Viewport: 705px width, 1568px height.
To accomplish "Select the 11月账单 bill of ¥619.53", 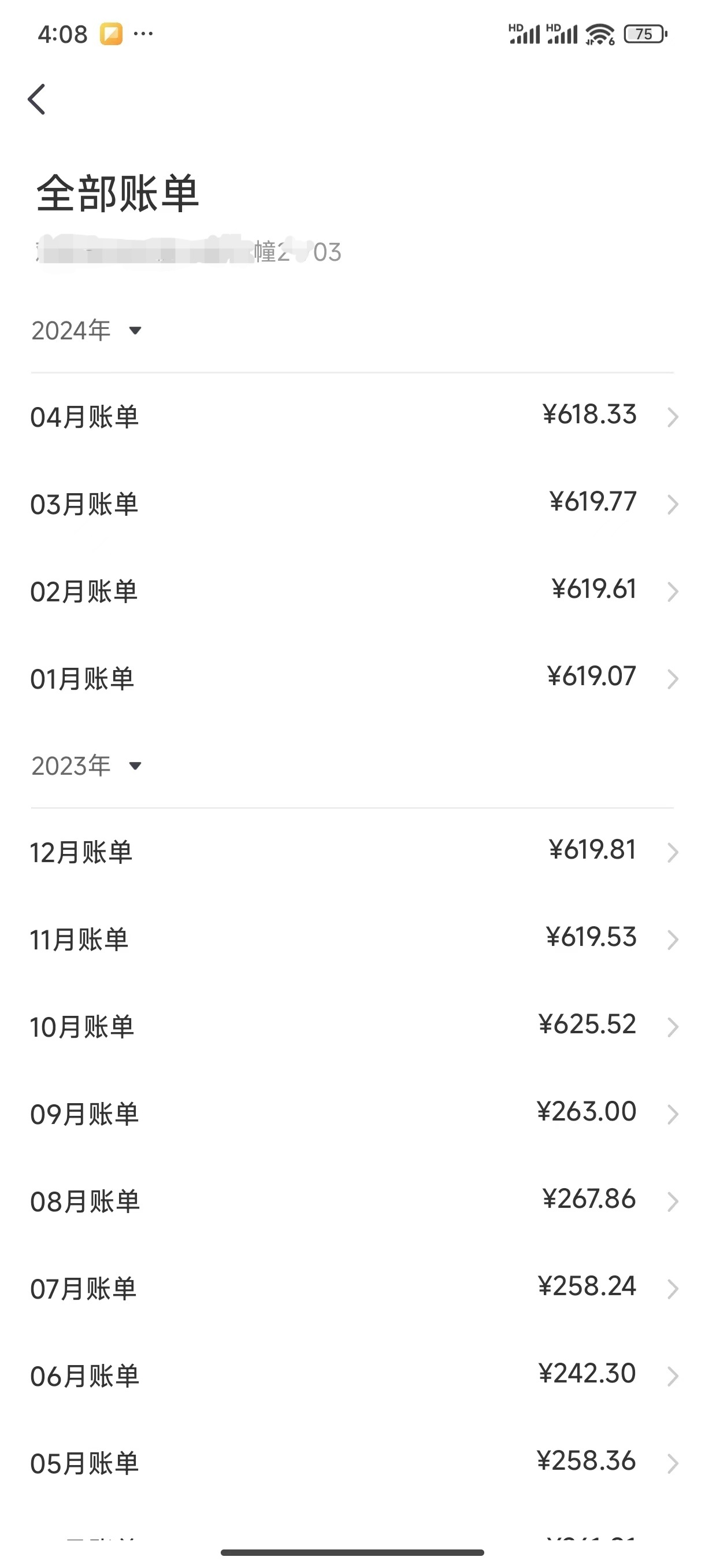I will (352, 939).
